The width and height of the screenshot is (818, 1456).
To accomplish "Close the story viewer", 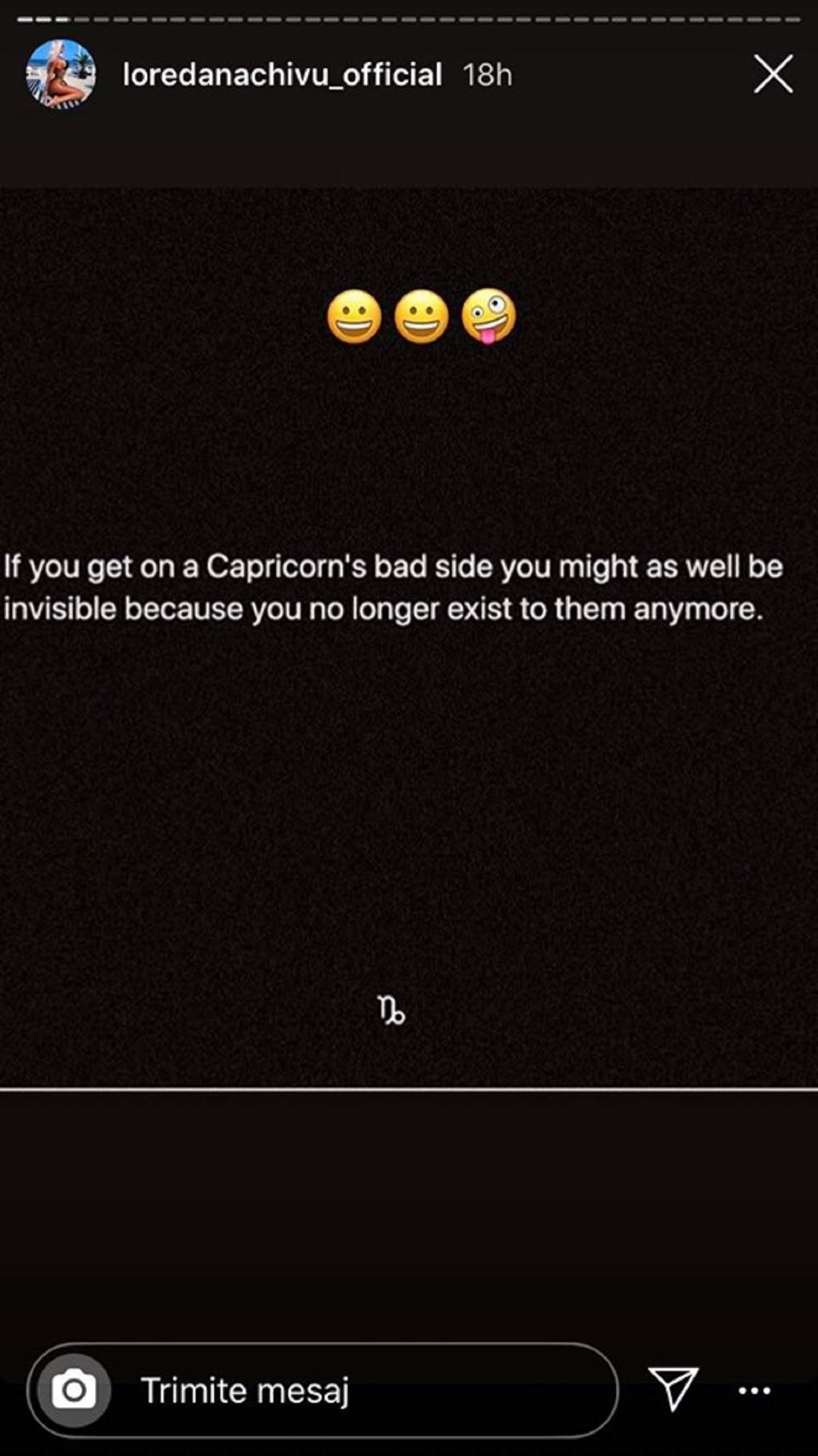I will click(x=773, y=74).
